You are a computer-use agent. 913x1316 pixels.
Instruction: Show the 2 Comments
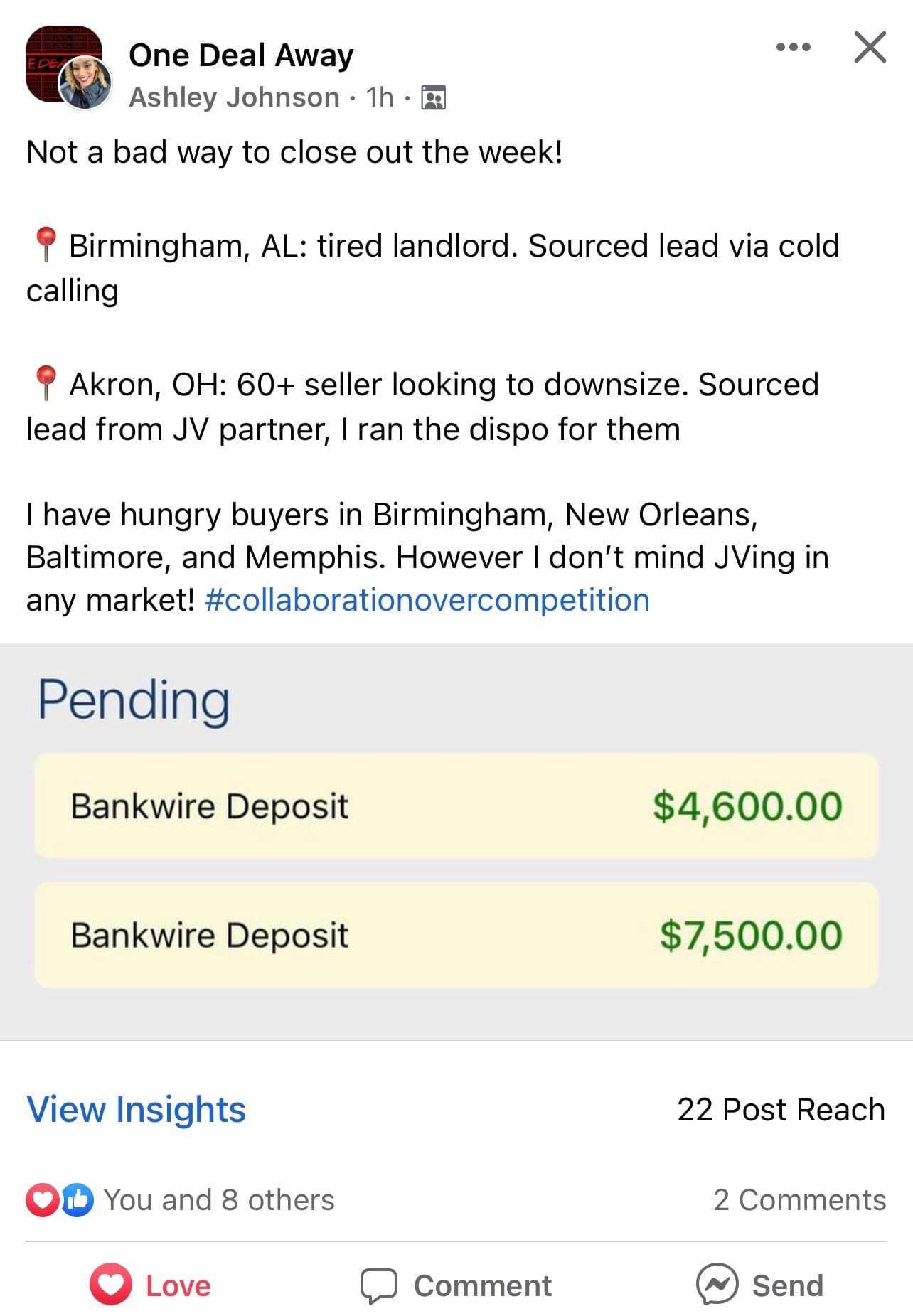(x=799, y=1199)
